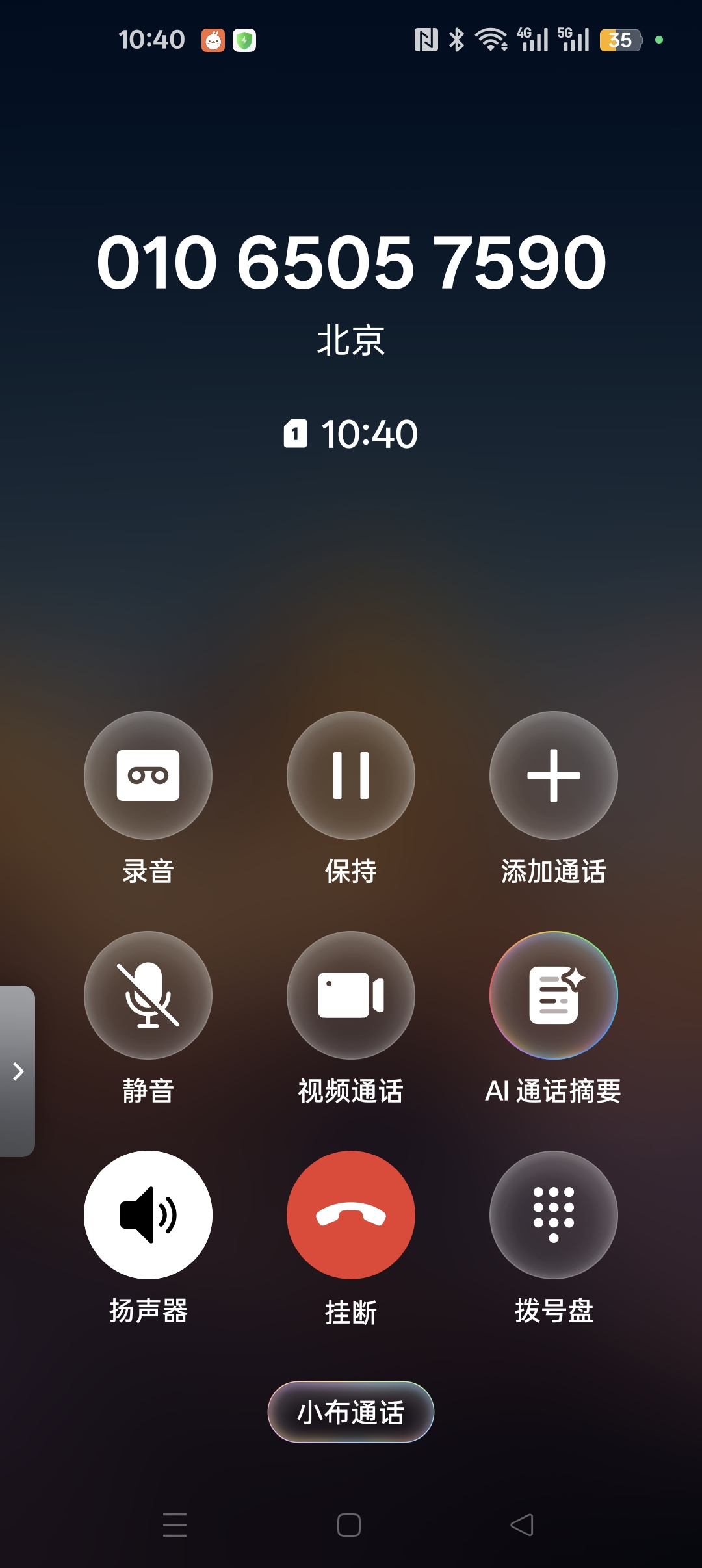Tap the 小布通话 assistant button
This screenshot has width=702, height=1568.
[351, 1412]
